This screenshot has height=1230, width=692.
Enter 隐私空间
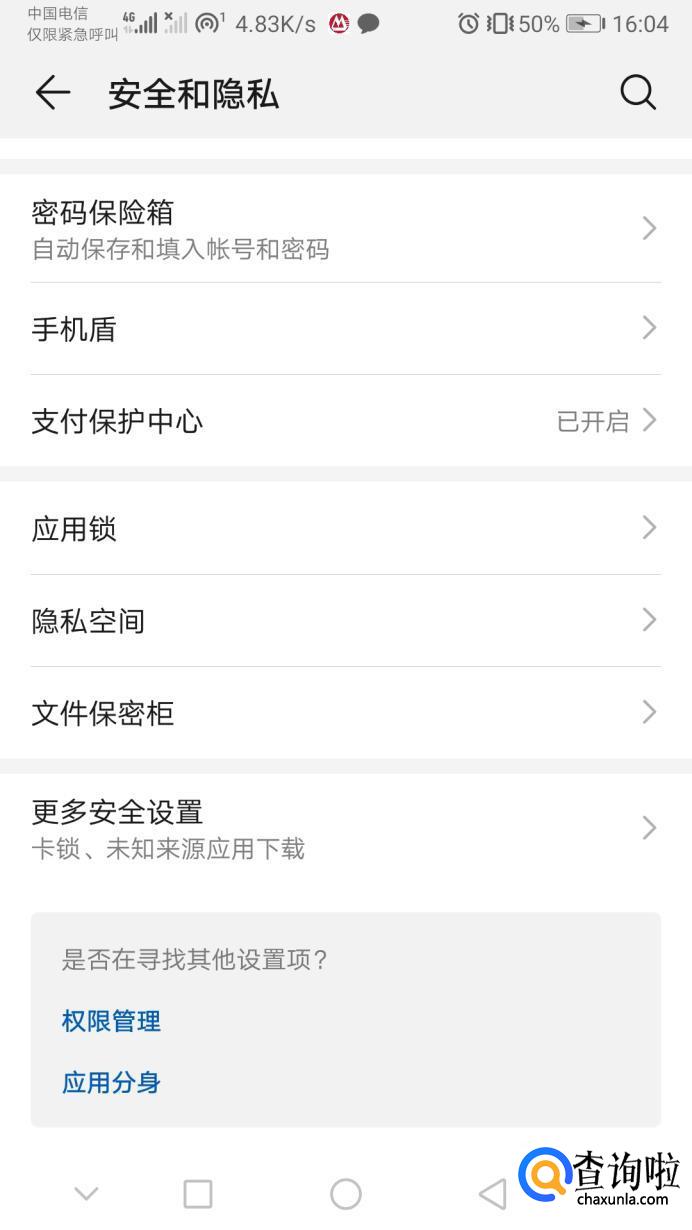(345, 621)
